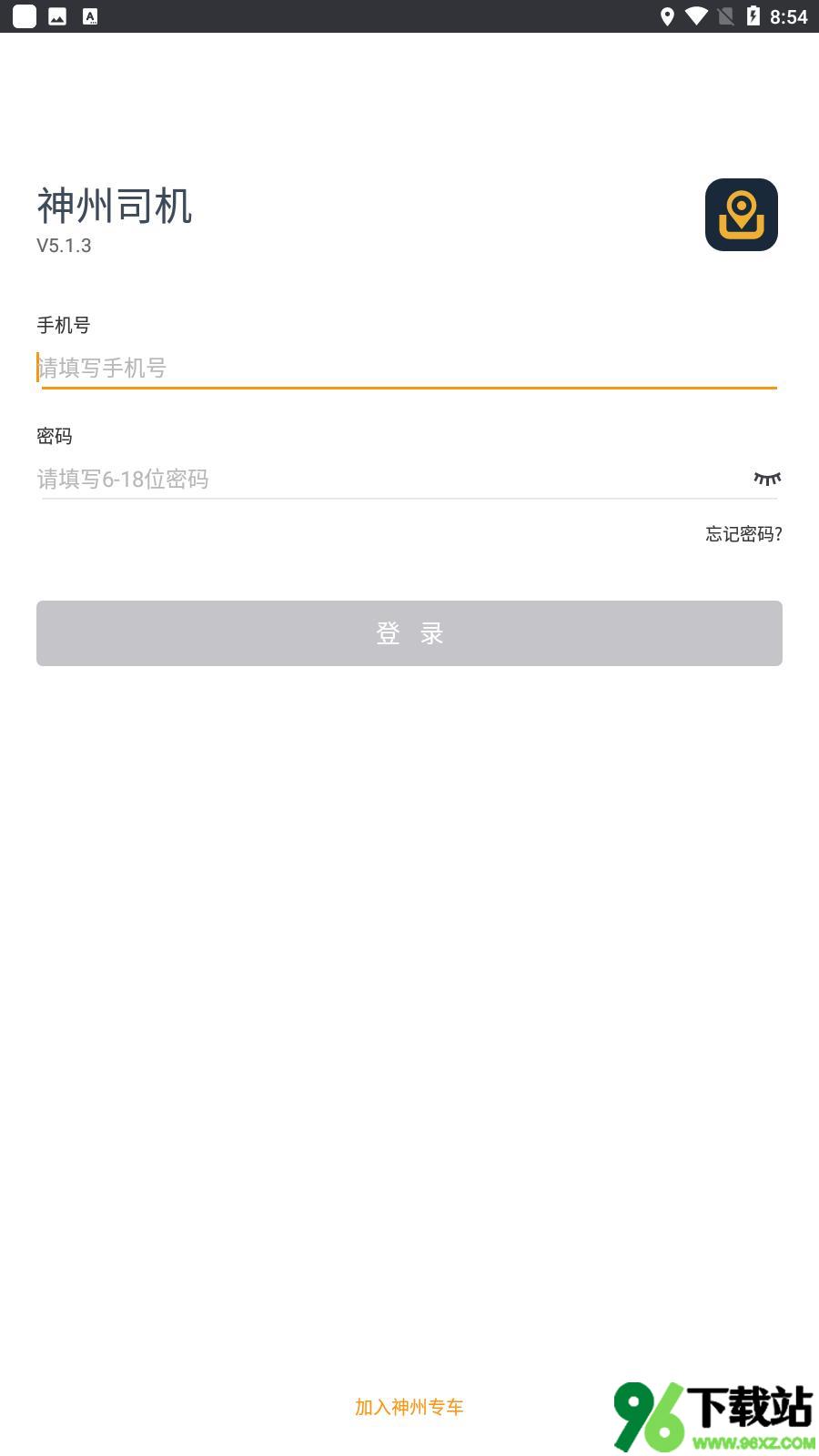Open 加入神州专车 link
The image size is (819, 1456).
pos(409,1407)
